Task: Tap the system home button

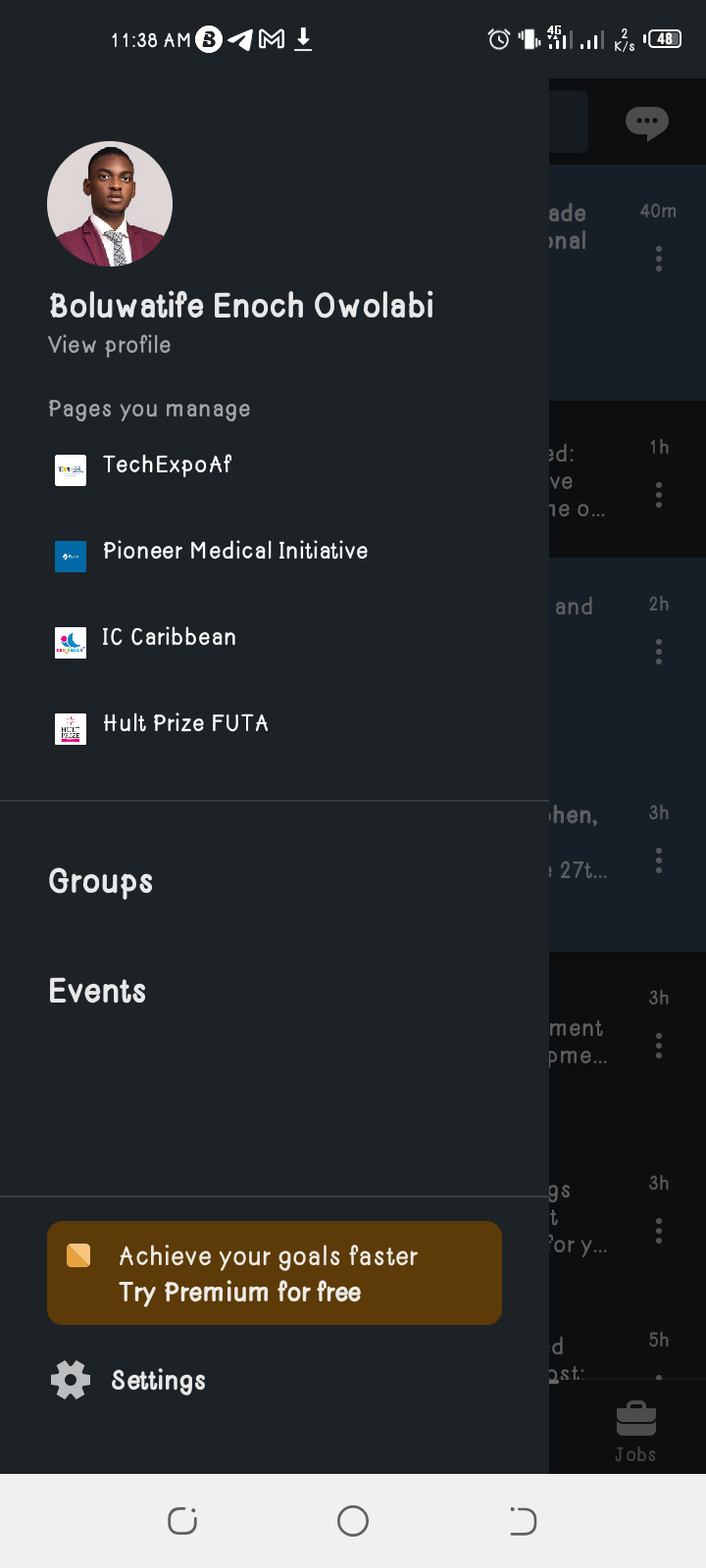Action: pyautogui.click(x=353, y=1521)
